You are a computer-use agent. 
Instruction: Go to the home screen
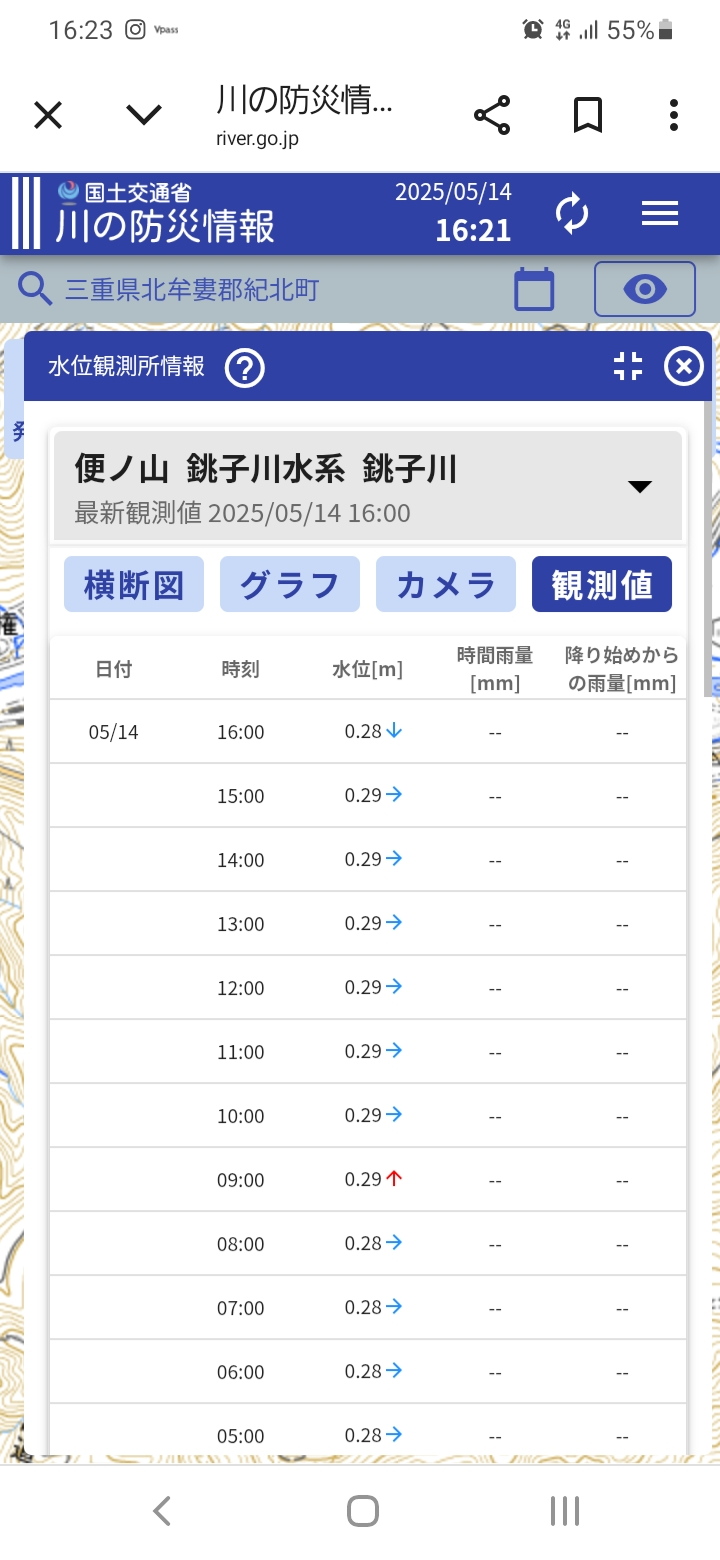coord(363,1511)
